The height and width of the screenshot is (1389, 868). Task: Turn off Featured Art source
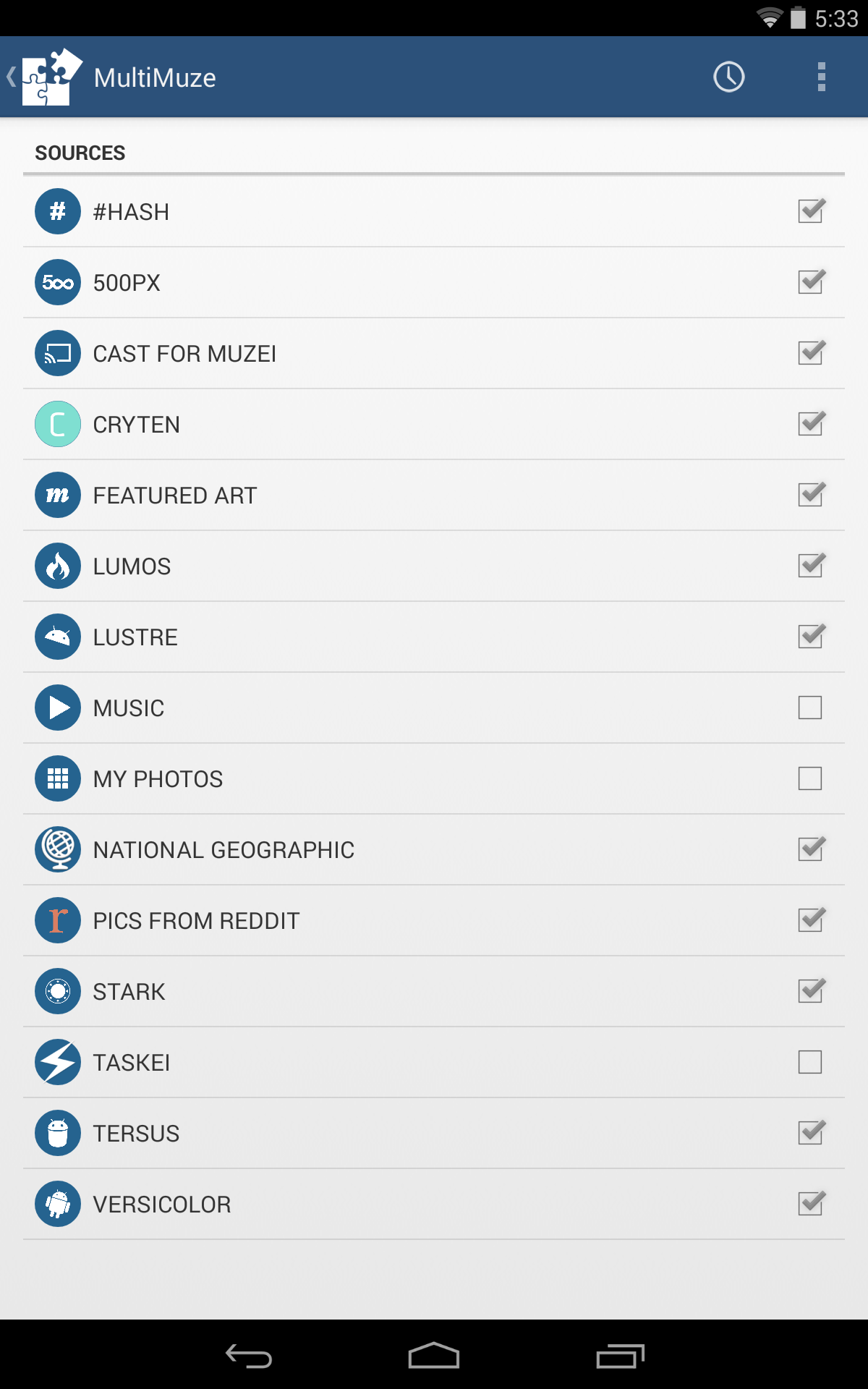click(810, 495)
